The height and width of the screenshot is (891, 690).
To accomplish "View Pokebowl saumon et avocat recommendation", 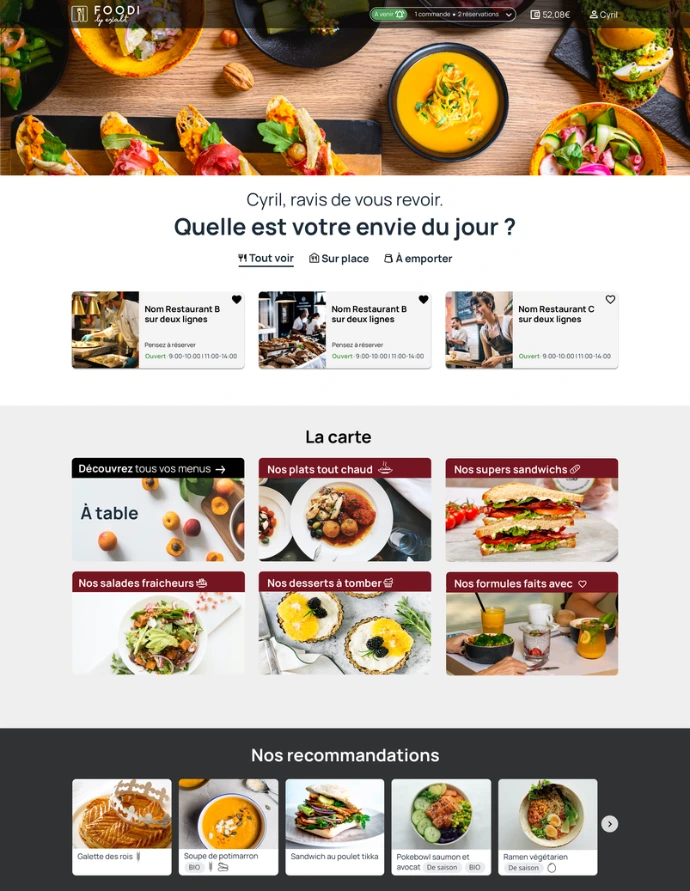I will coord(441,825).
